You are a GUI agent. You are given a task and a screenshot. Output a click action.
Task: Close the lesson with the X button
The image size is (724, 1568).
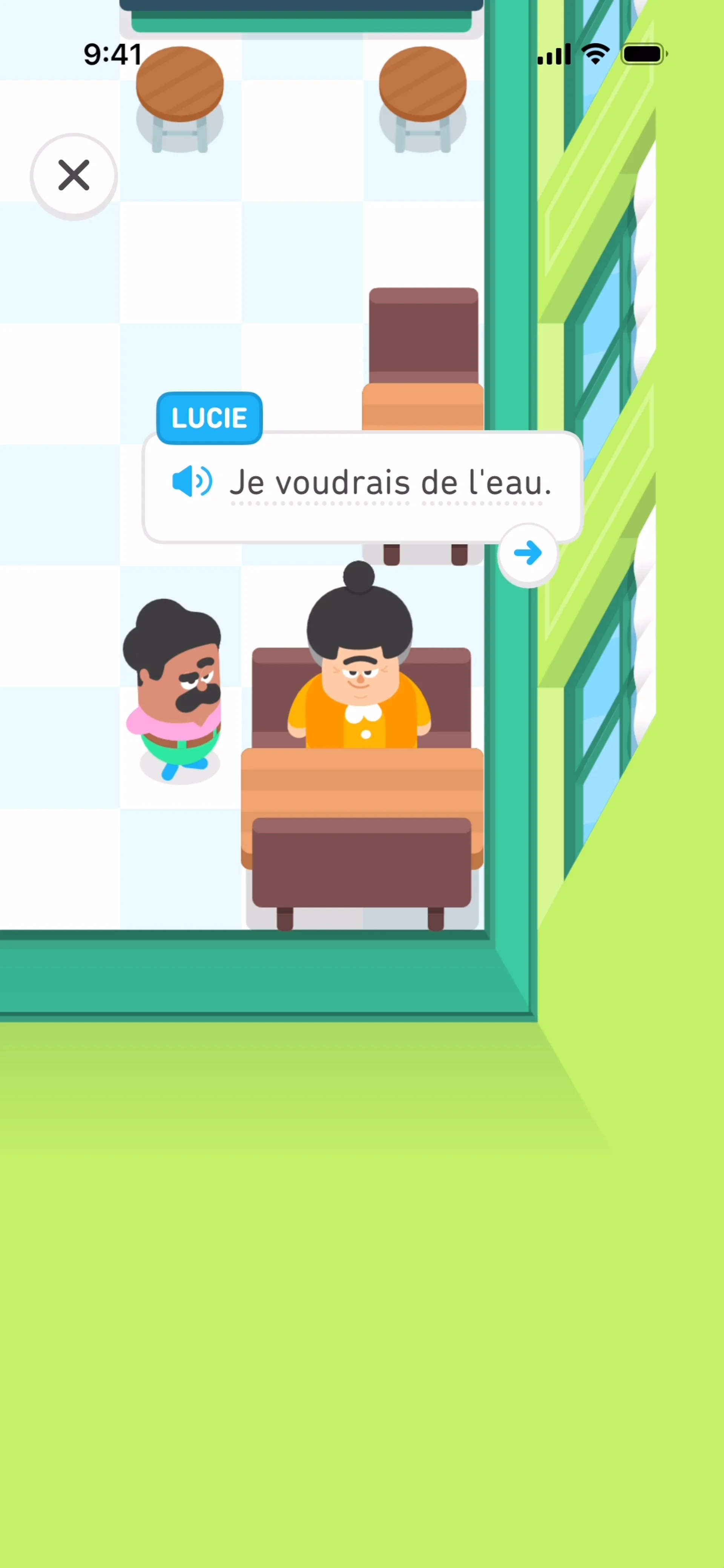(74, 176)
